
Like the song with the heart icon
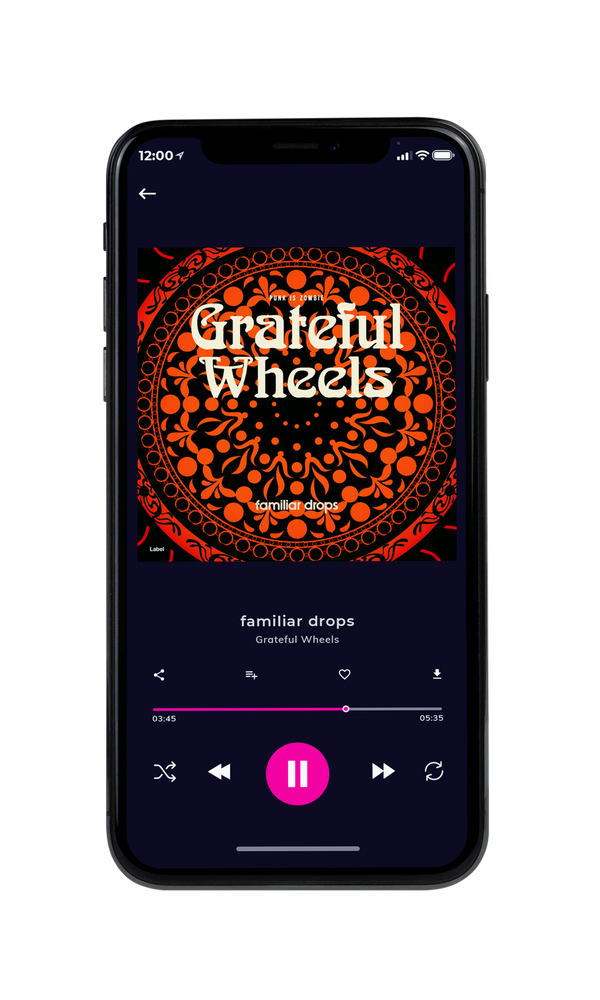[x=344, y=674]
